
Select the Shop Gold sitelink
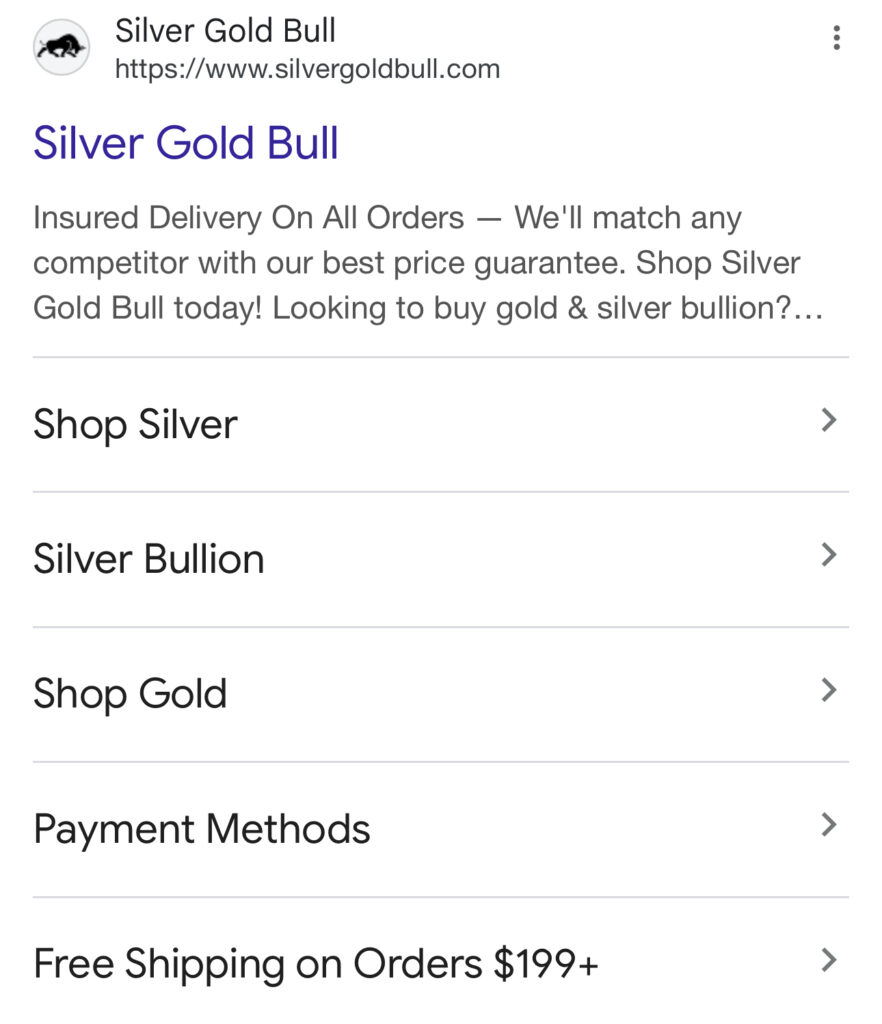click(x=130, y=694)
